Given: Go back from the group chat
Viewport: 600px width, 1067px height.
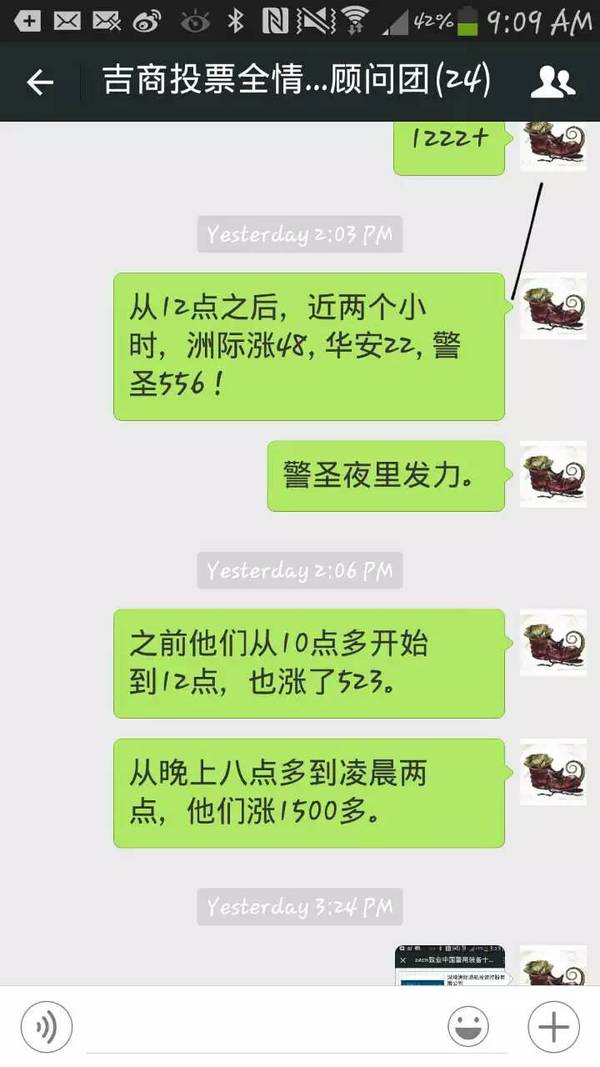Looking at the screenshot, I should pos(40,82).
